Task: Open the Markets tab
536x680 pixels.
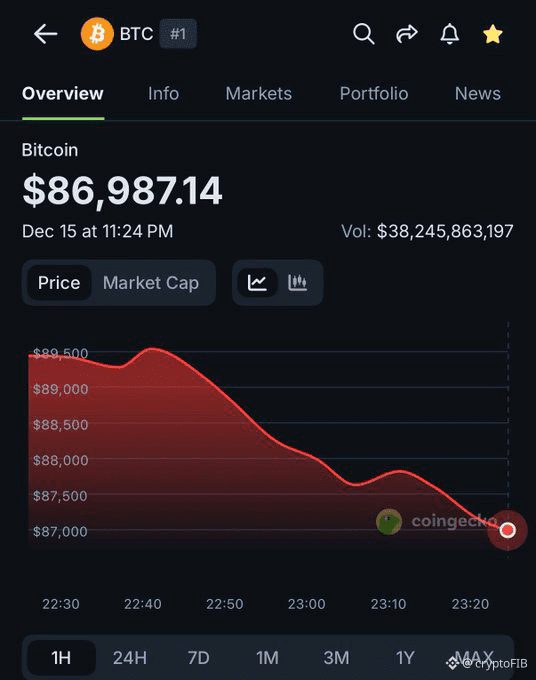Action: 258,94
